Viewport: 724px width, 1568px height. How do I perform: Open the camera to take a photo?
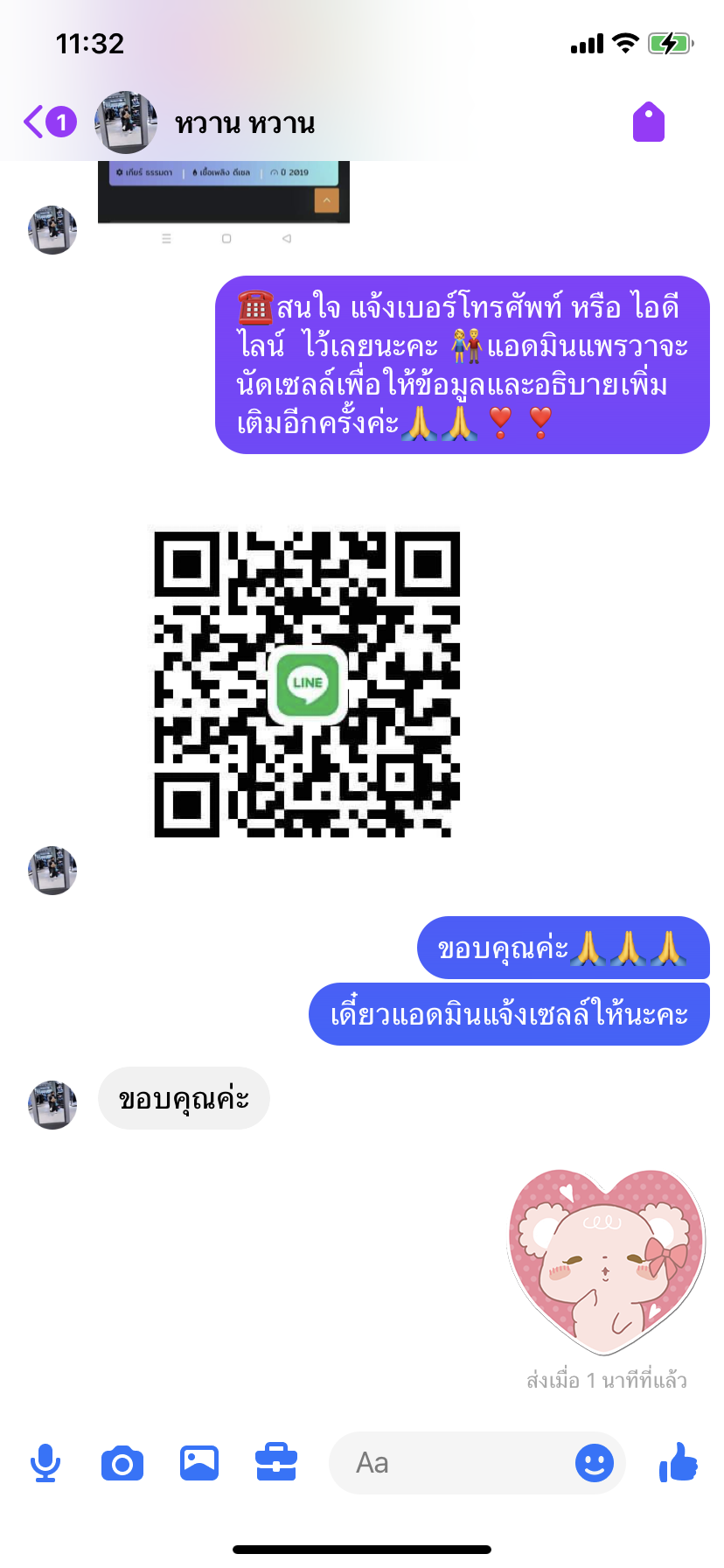tap(122, 1463)
